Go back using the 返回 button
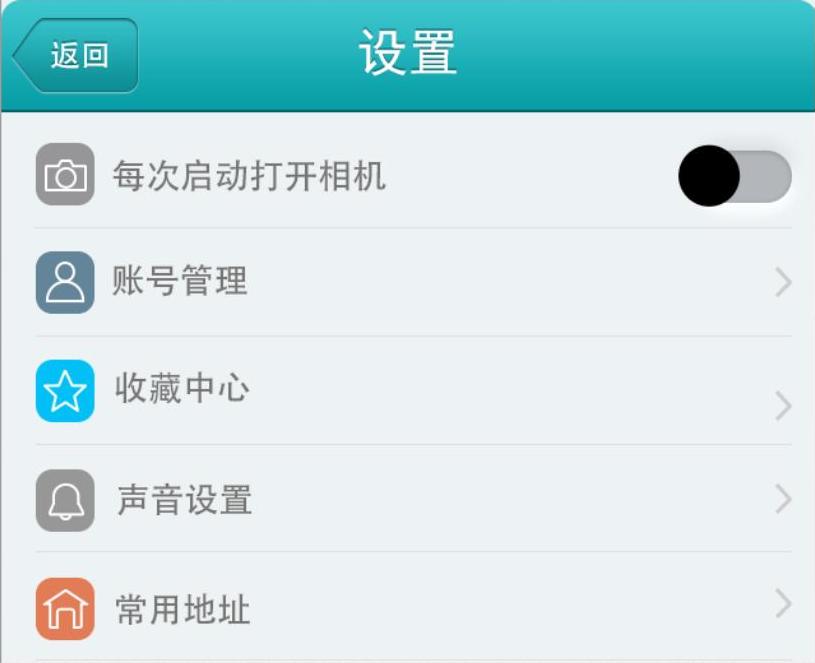The width and height of the screenshot is (815, 663). pyautogui.click(x=76, y=55)
